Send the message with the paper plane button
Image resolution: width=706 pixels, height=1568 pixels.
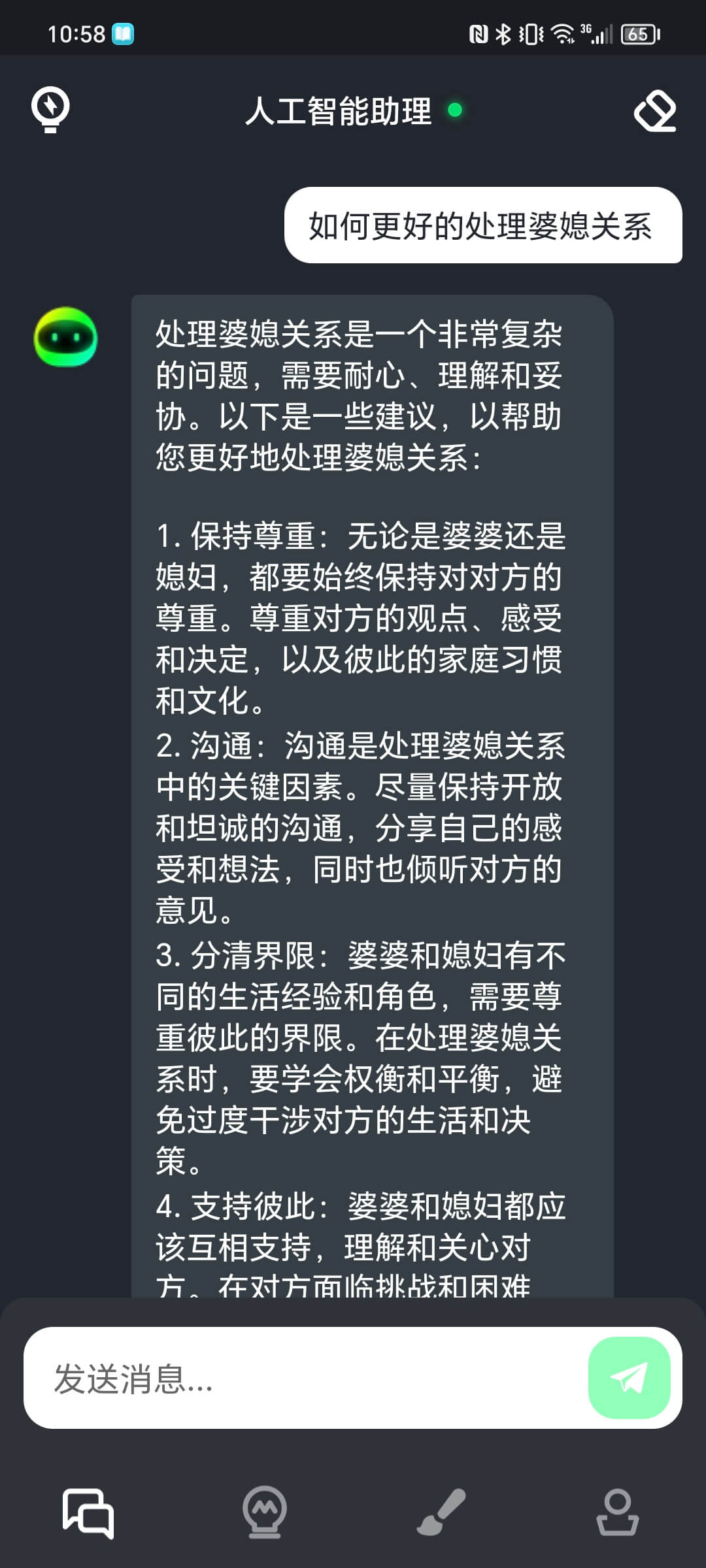629,1377
